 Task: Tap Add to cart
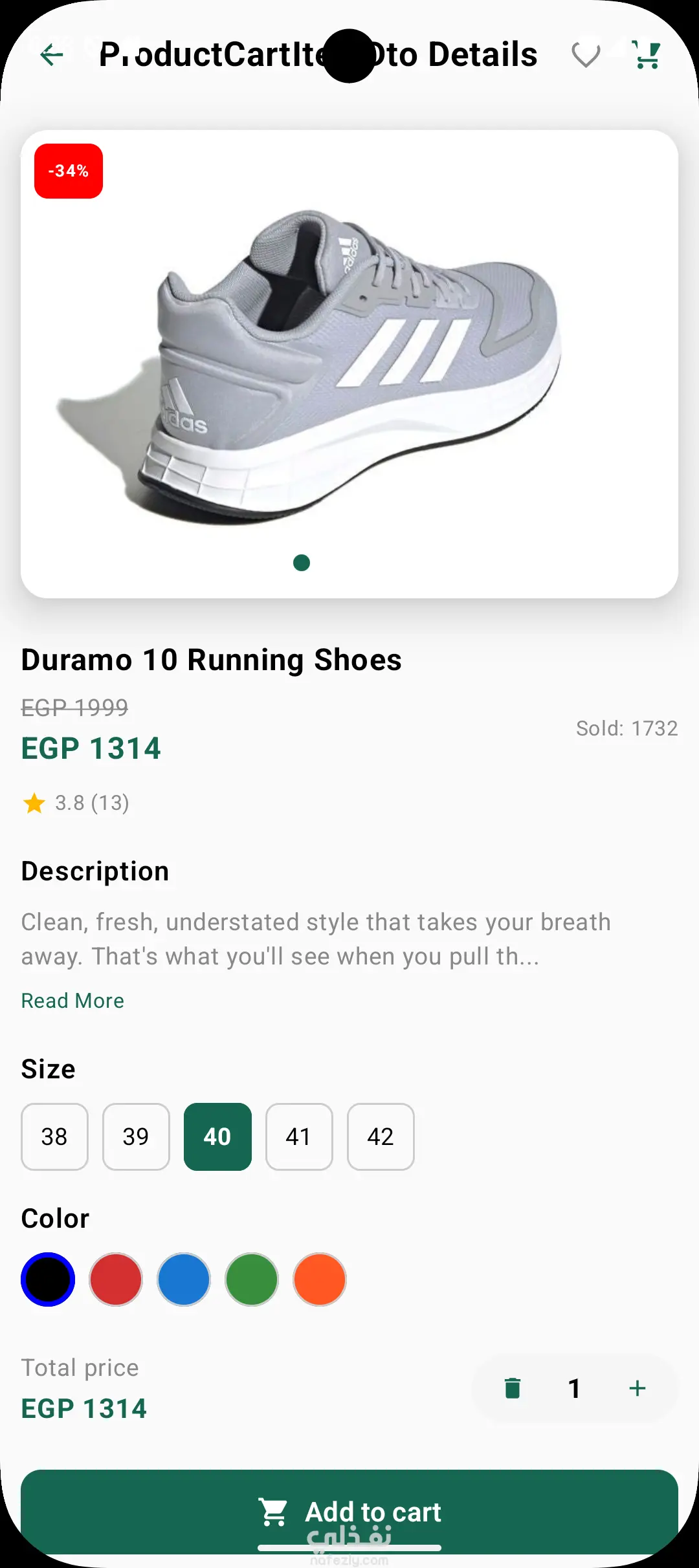point(349,1512)
